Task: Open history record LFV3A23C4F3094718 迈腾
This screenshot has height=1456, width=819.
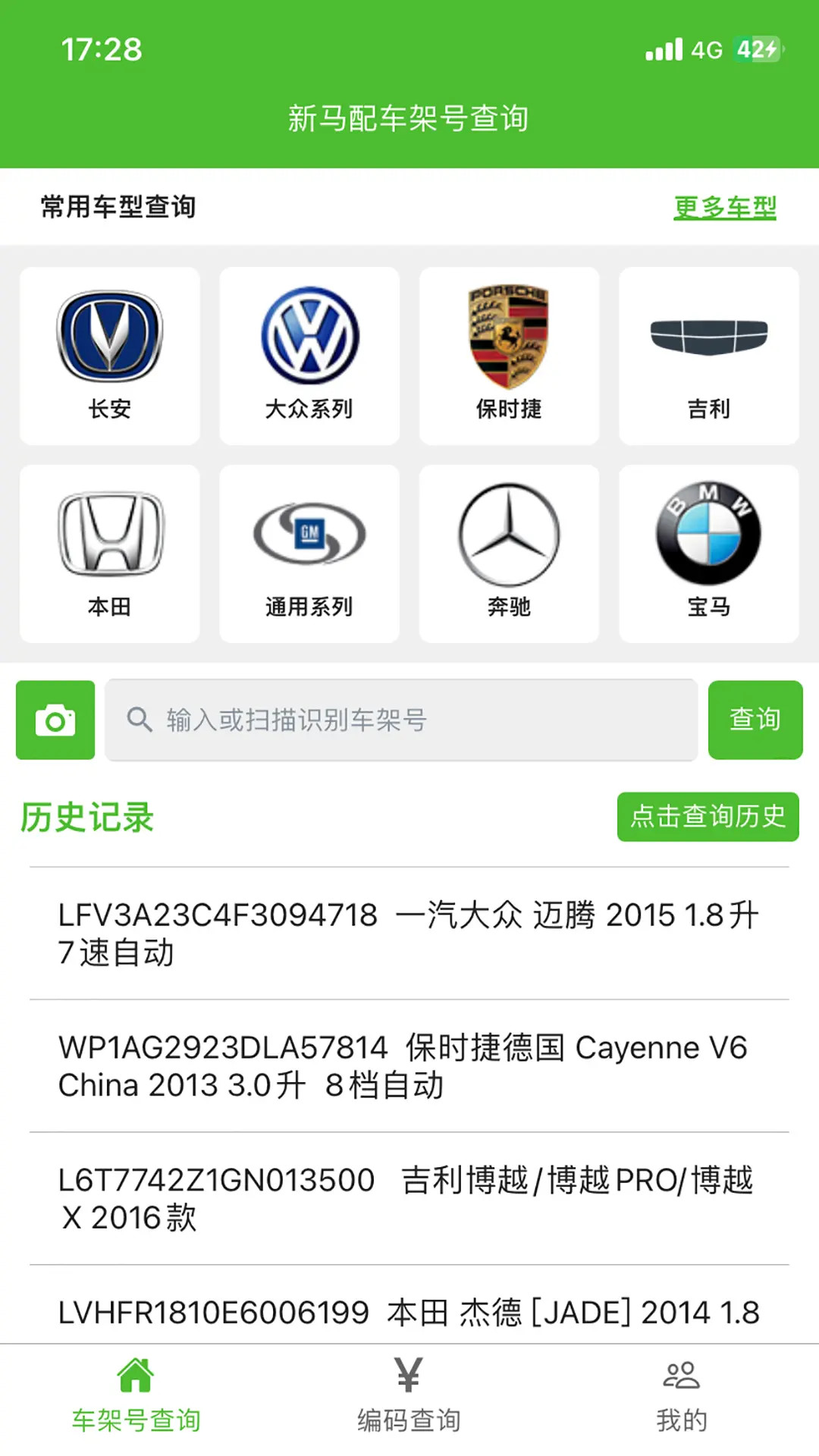Action: click(x=409, y=933)
